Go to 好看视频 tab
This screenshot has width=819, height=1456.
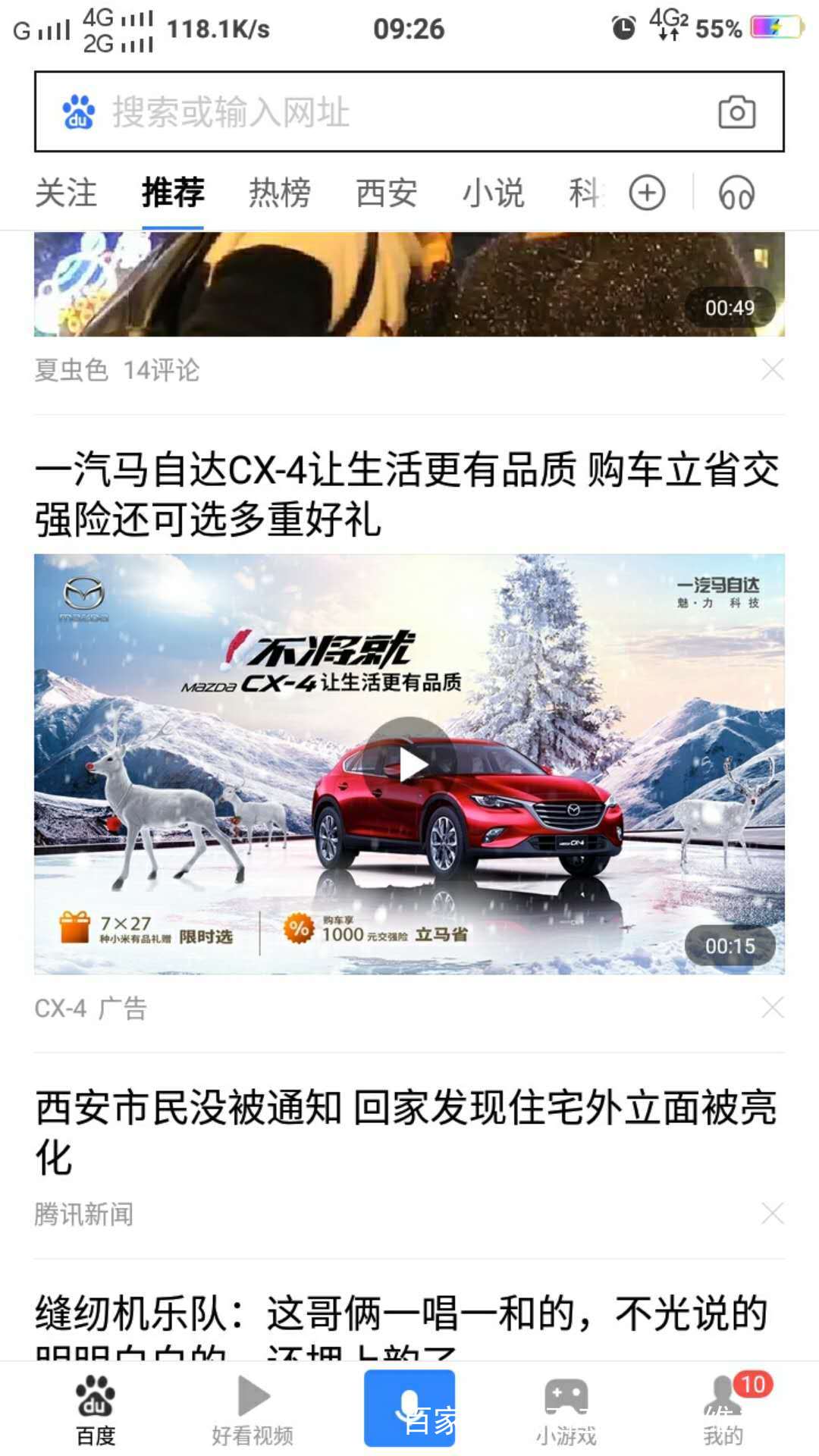[253, 1410]
